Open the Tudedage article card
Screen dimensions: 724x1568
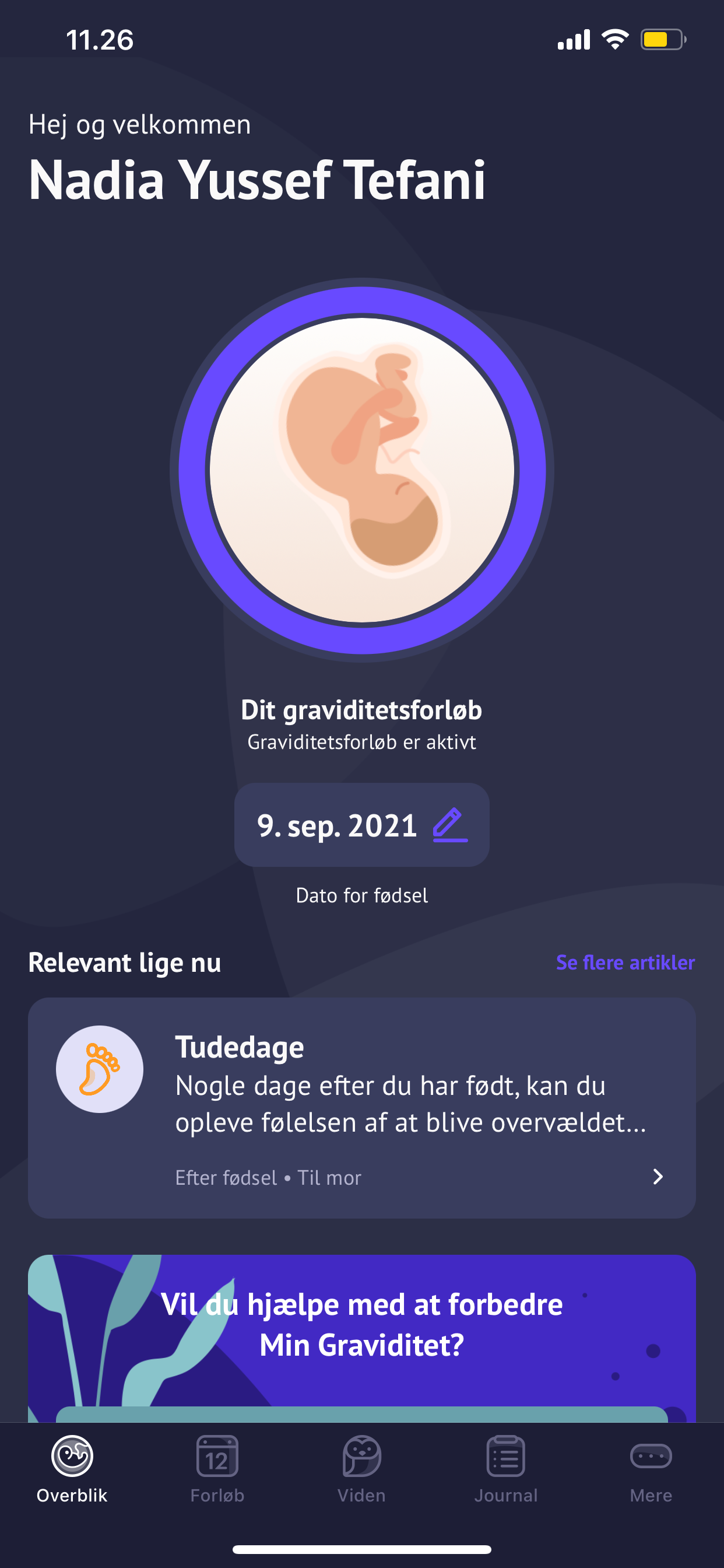(x=361, y=1107)
